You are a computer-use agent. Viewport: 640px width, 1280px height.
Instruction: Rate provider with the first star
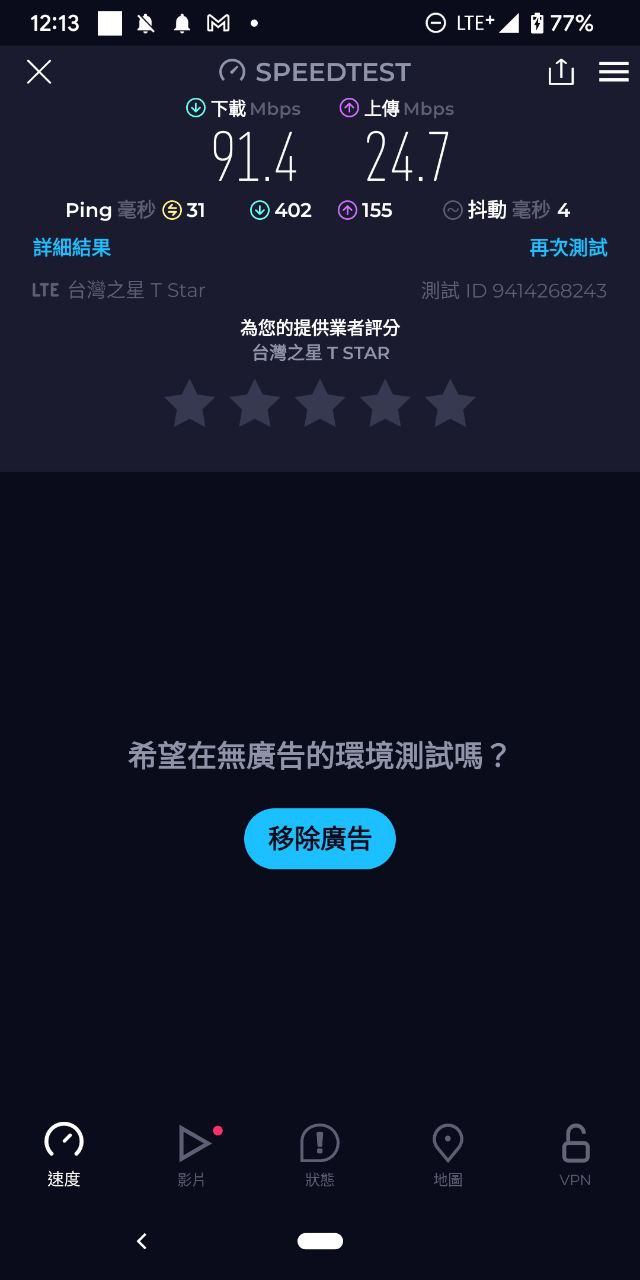190,404
